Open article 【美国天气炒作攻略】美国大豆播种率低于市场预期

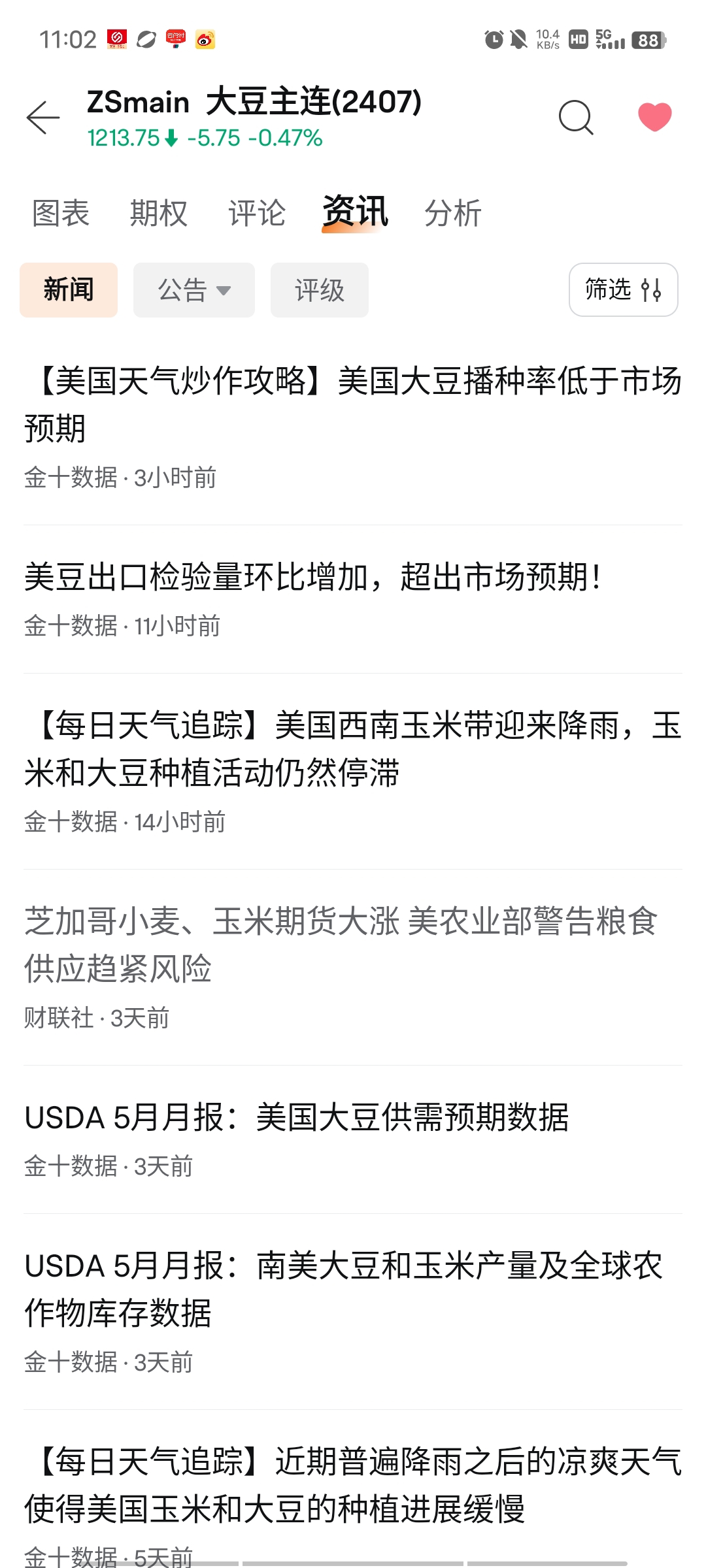point(353,427)
